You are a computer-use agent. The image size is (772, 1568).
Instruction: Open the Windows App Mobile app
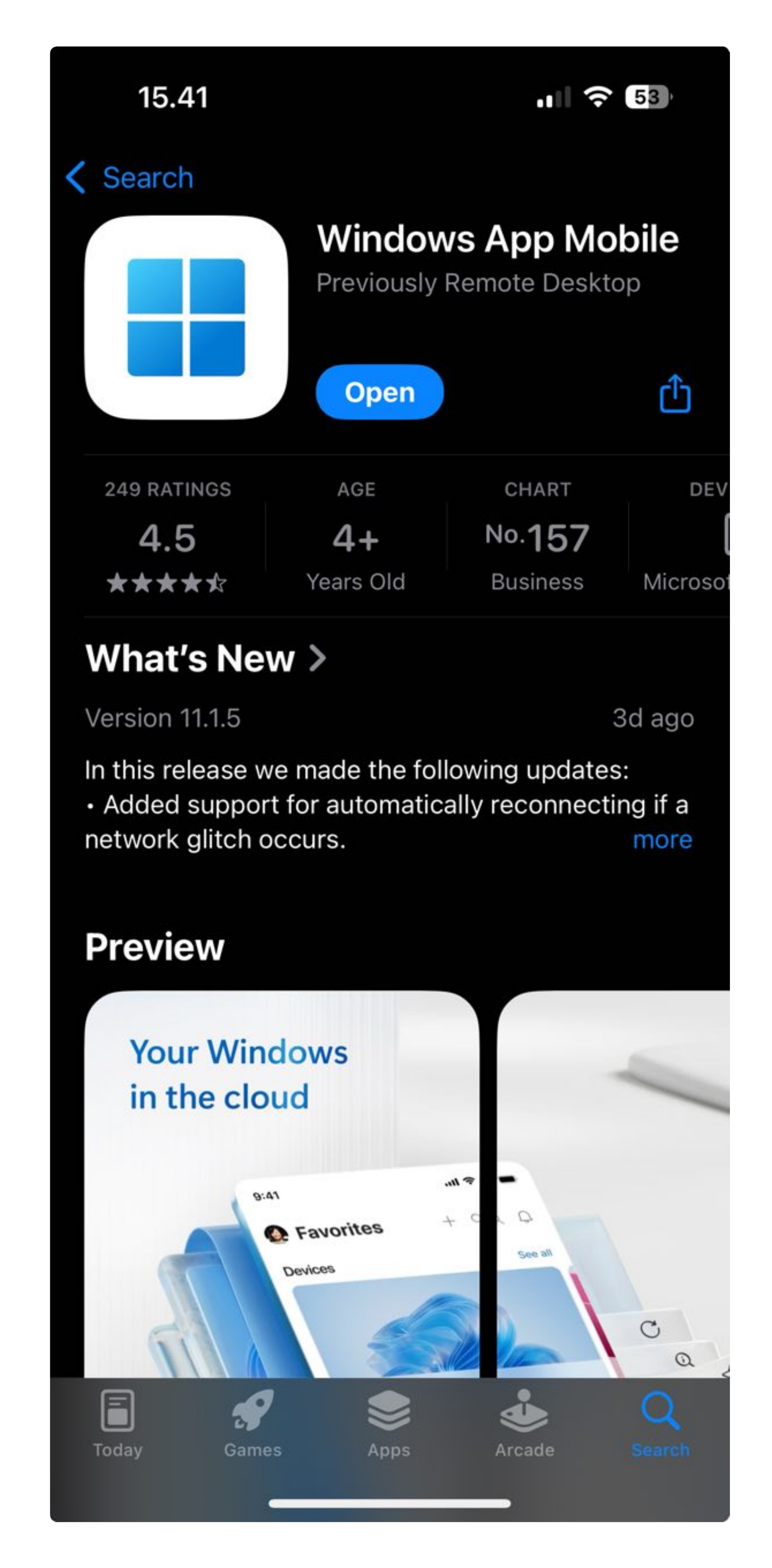coord(379,392)
